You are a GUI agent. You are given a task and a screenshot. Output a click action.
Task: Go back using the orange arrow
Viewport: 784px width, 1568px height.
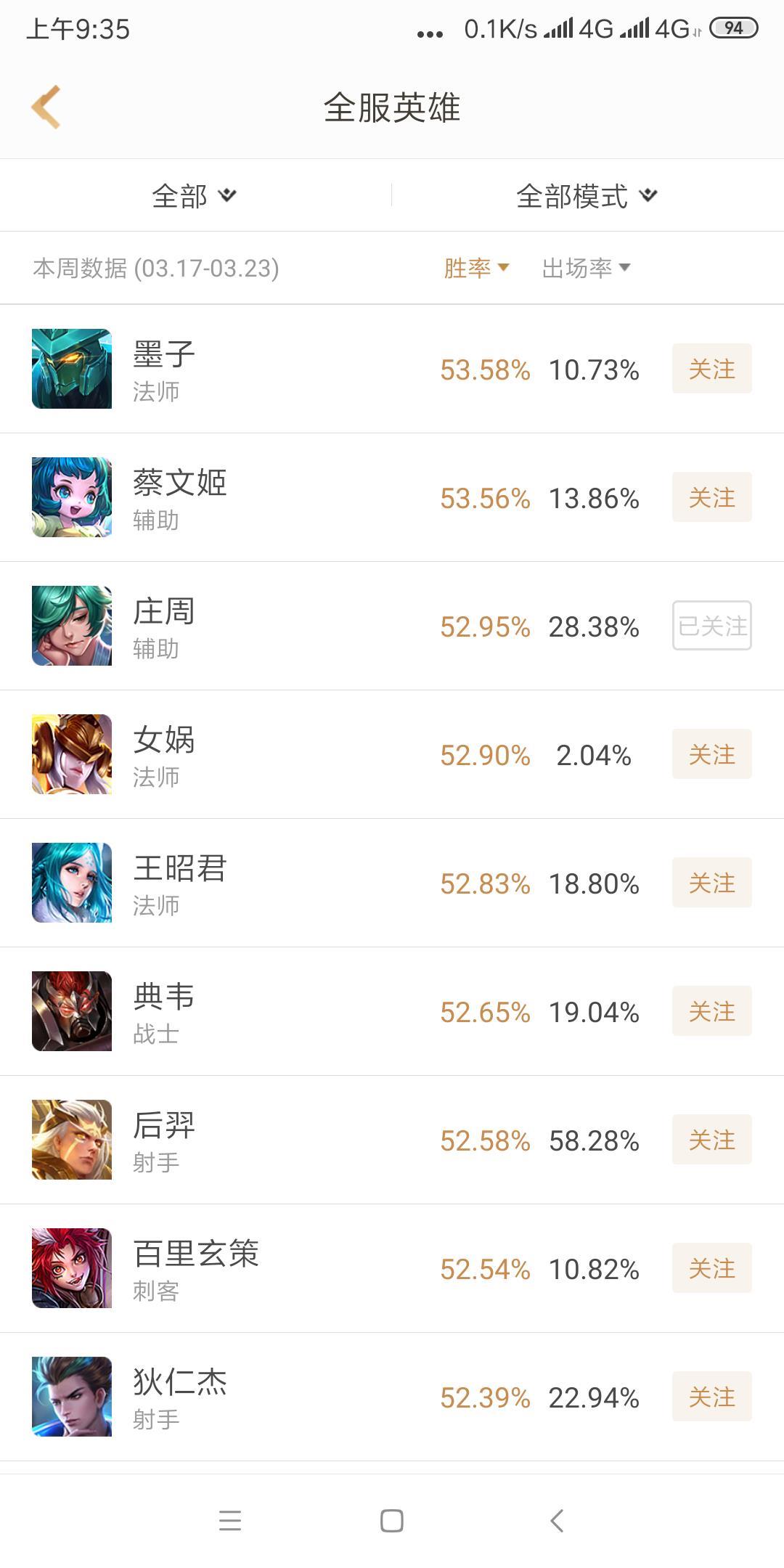[46, 107]
